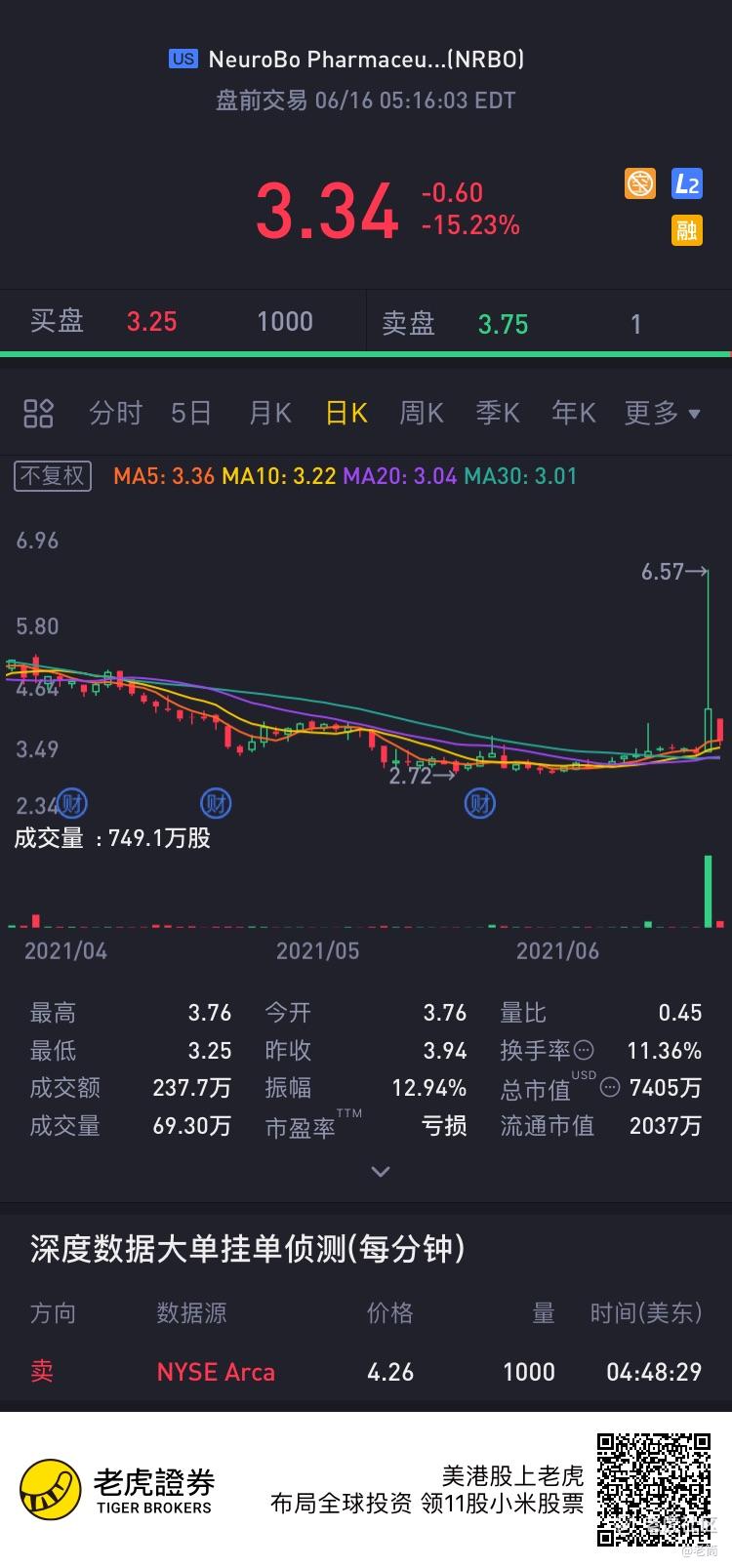This screenshot has height=1568, width=732.
Task: Open the 财 earnings marker near 2021/05
Action: click(x=216, y=804)
